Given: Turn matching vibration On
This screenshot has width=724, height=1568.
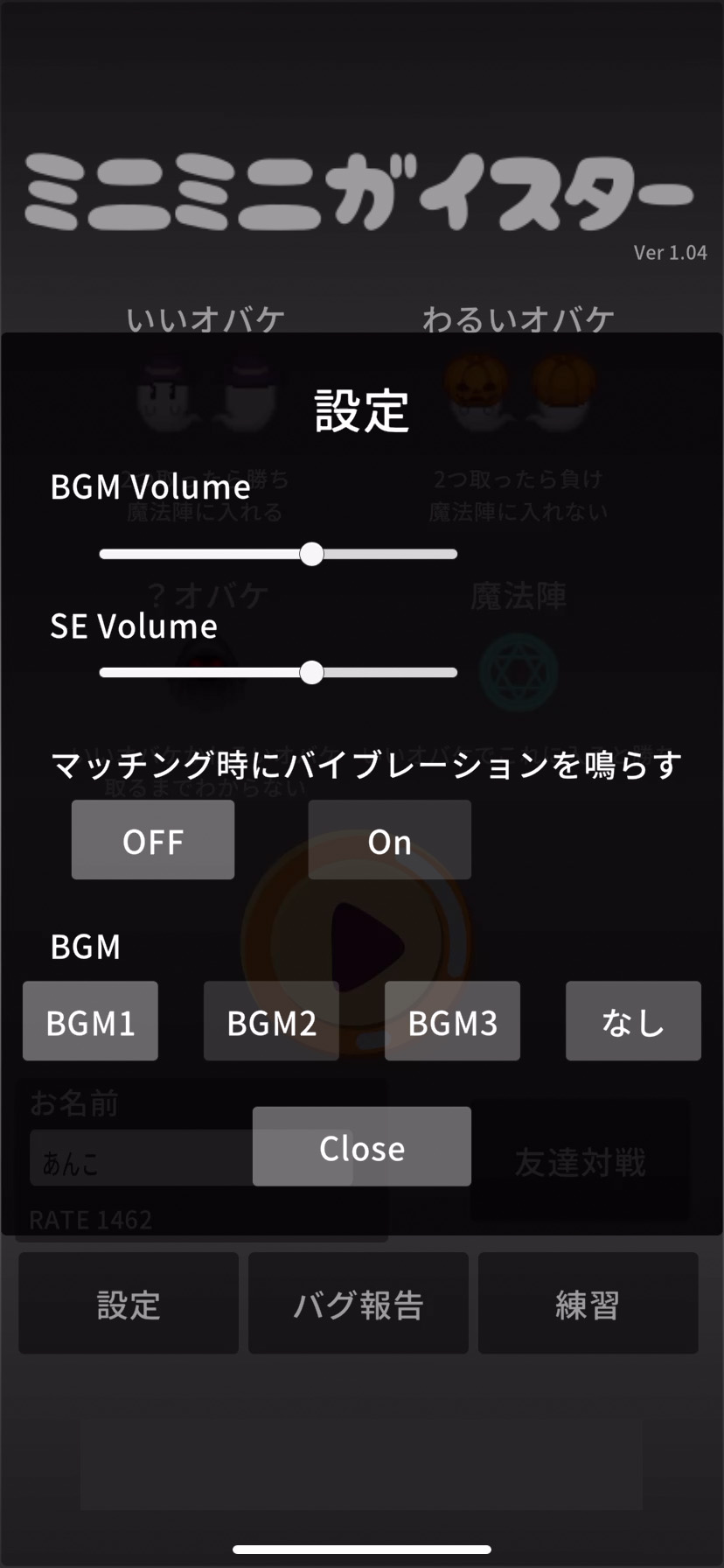Looking at the screenshot, I should pyautogui.click(x=389, y=840).
